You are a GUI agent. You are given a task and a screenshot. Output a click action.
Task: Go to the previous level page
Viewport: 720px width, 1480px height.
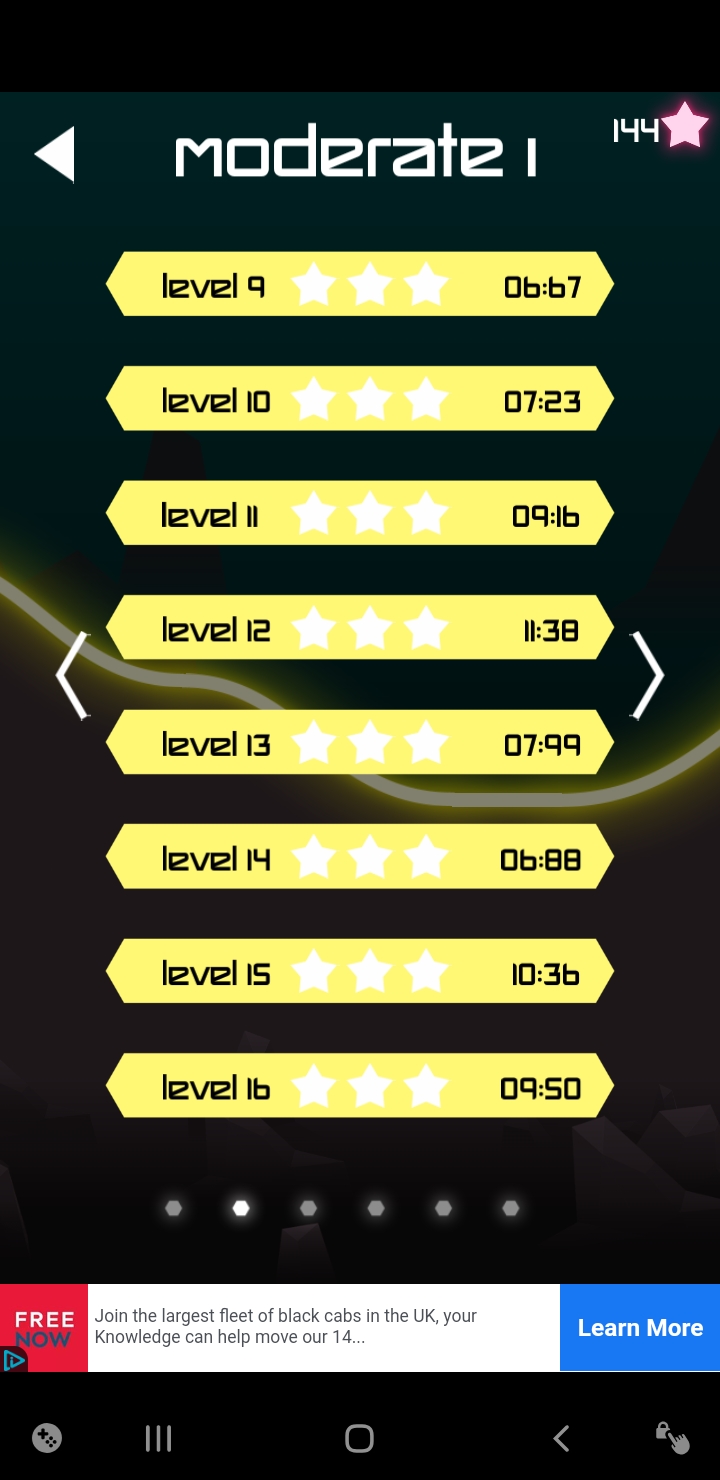pyautogui.click(x=73, y=676)
